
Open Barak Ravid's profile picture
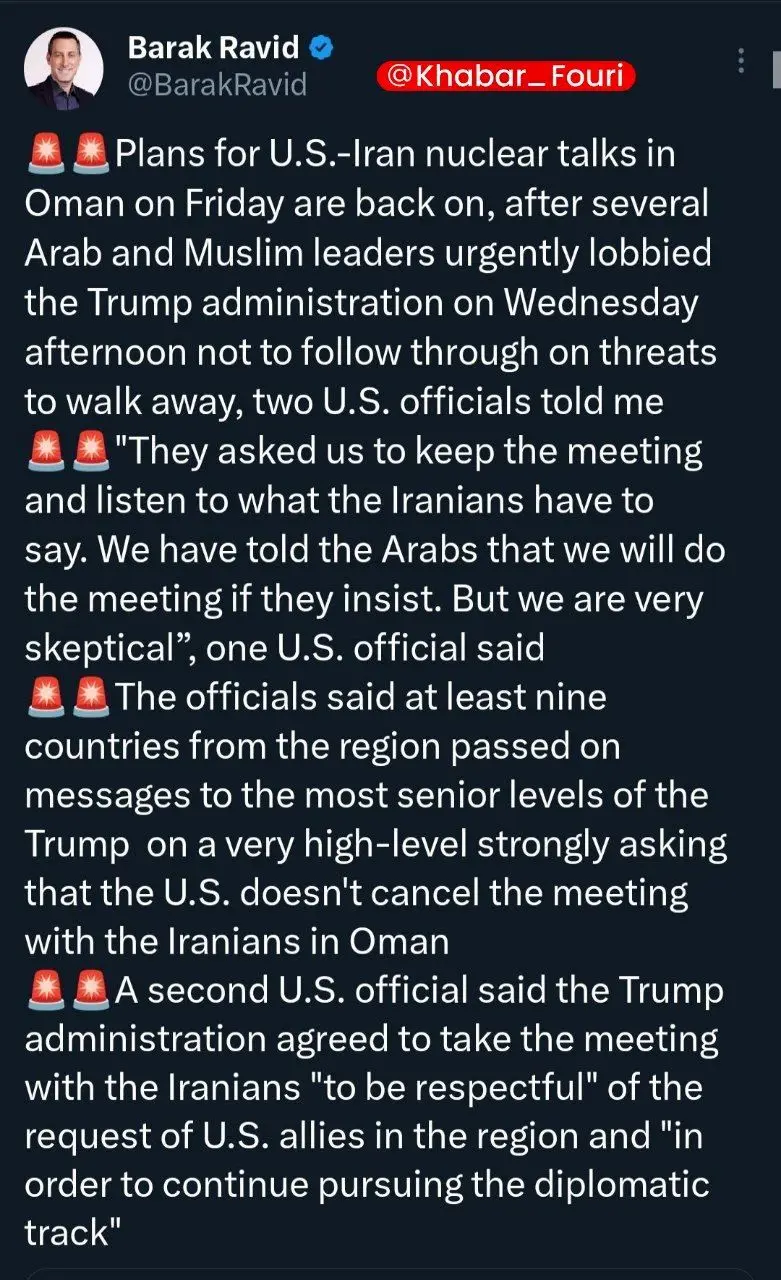[62, 68]
